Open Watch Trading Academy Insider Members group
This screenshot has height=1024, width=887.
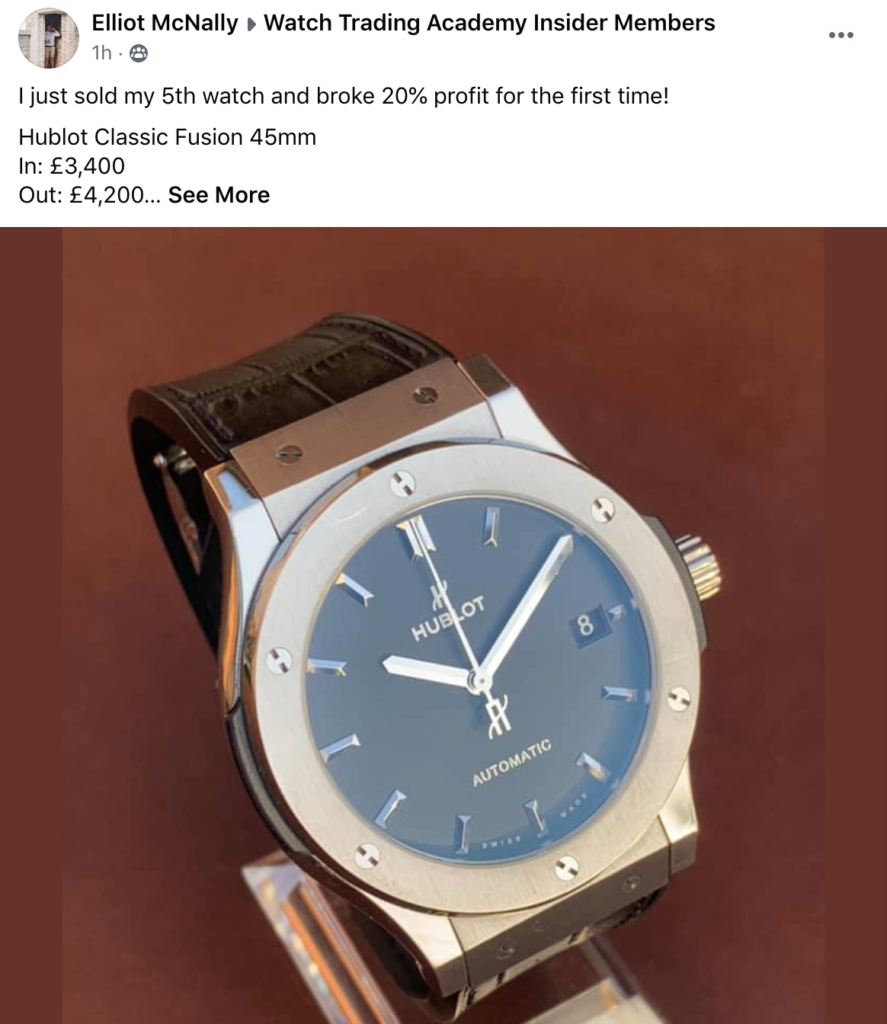point(489,23)
